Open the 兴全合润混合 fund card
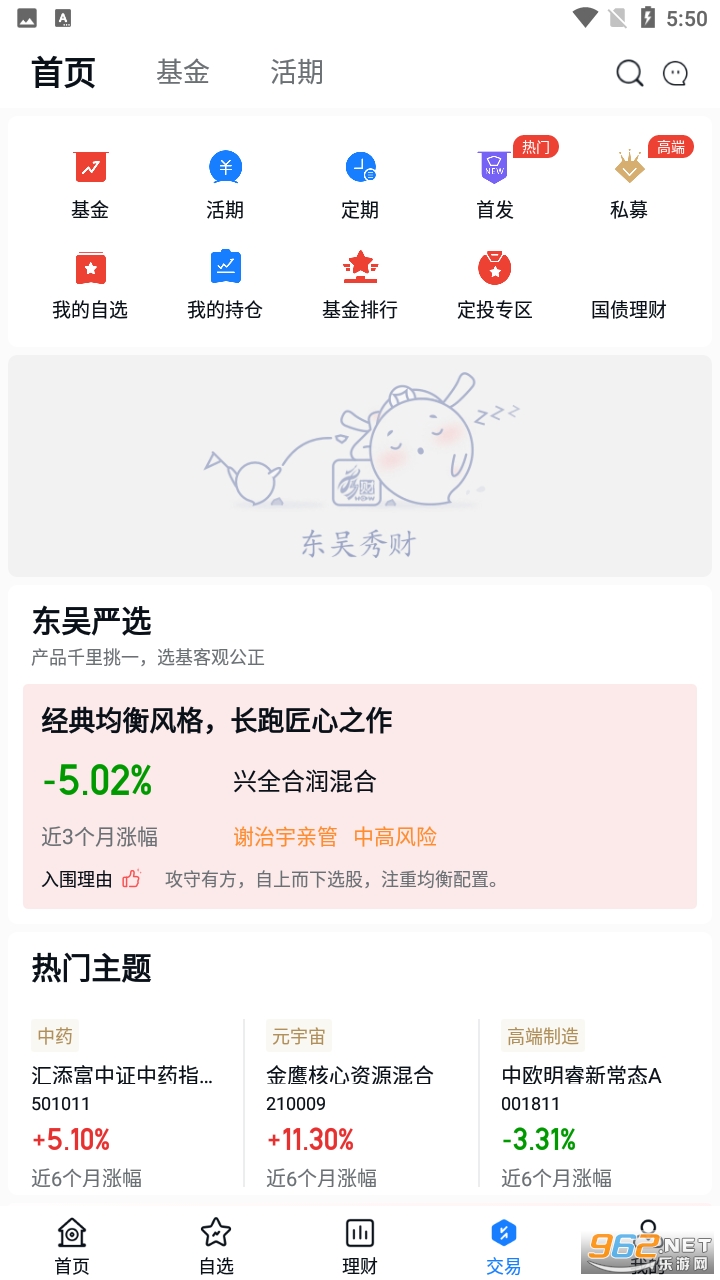The width and height of the screenshot is (720, 1280). [x=360, y=796]
